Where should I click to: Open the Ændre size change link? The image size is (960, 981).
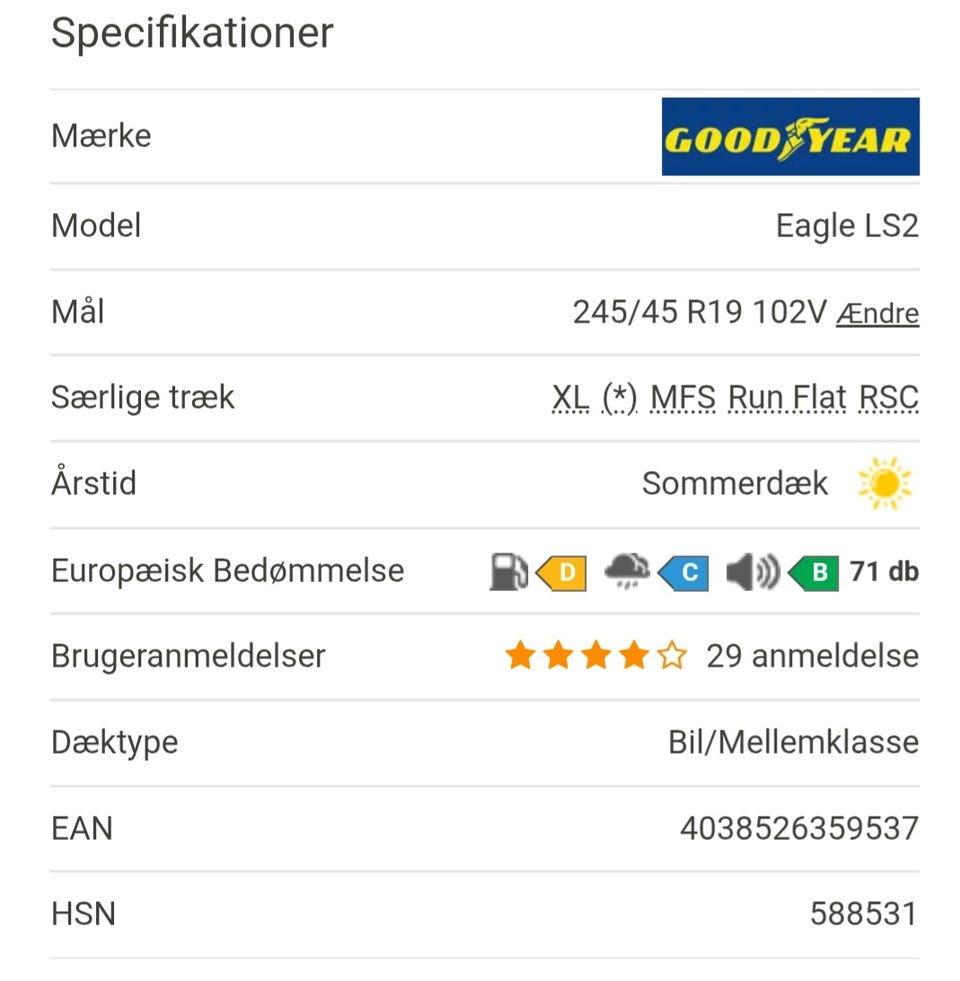pos(877,313)
